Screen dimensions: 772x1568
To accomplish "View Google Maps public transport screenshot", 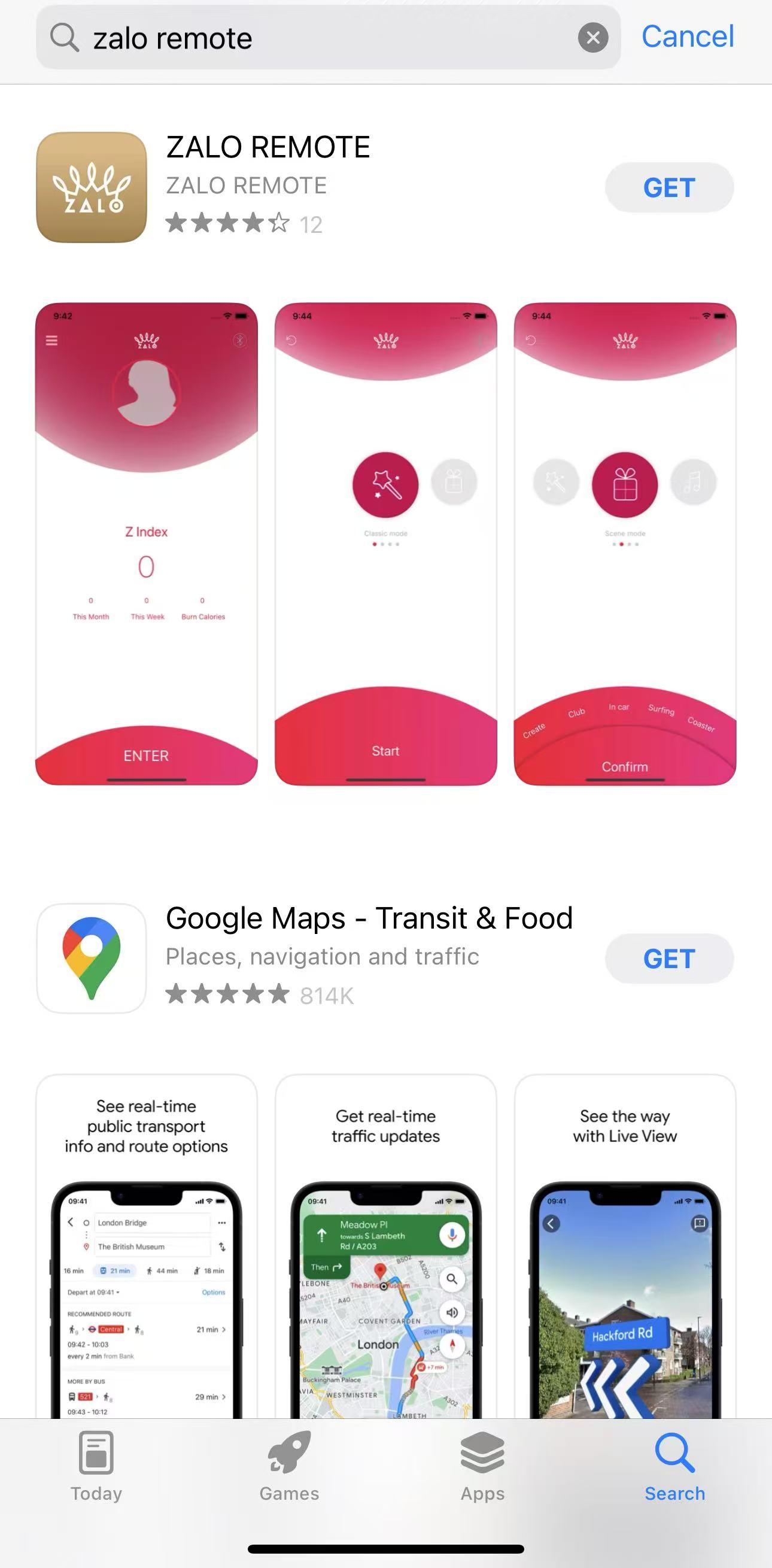I will pyautogui.click(x=147, y=1248).
